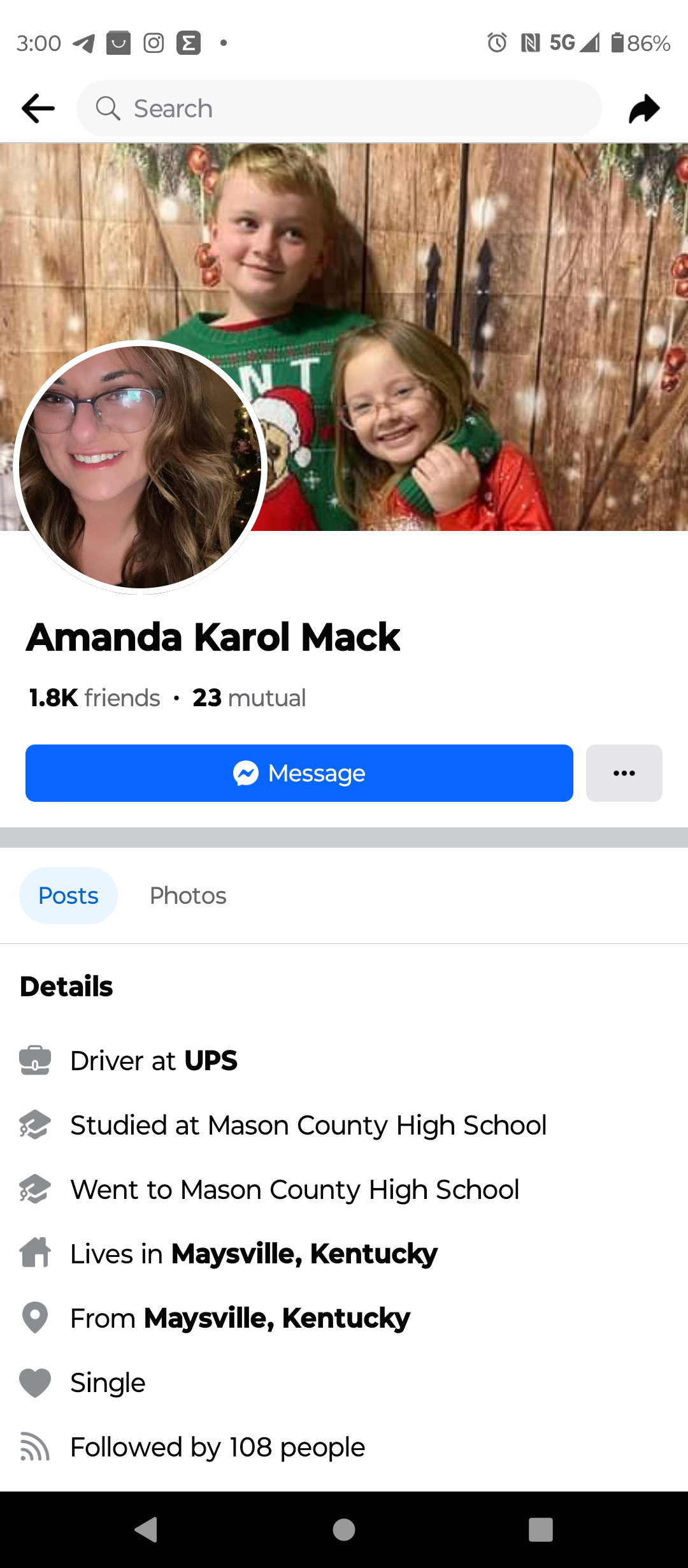View the 23 mutual friends

pos(249,698)
